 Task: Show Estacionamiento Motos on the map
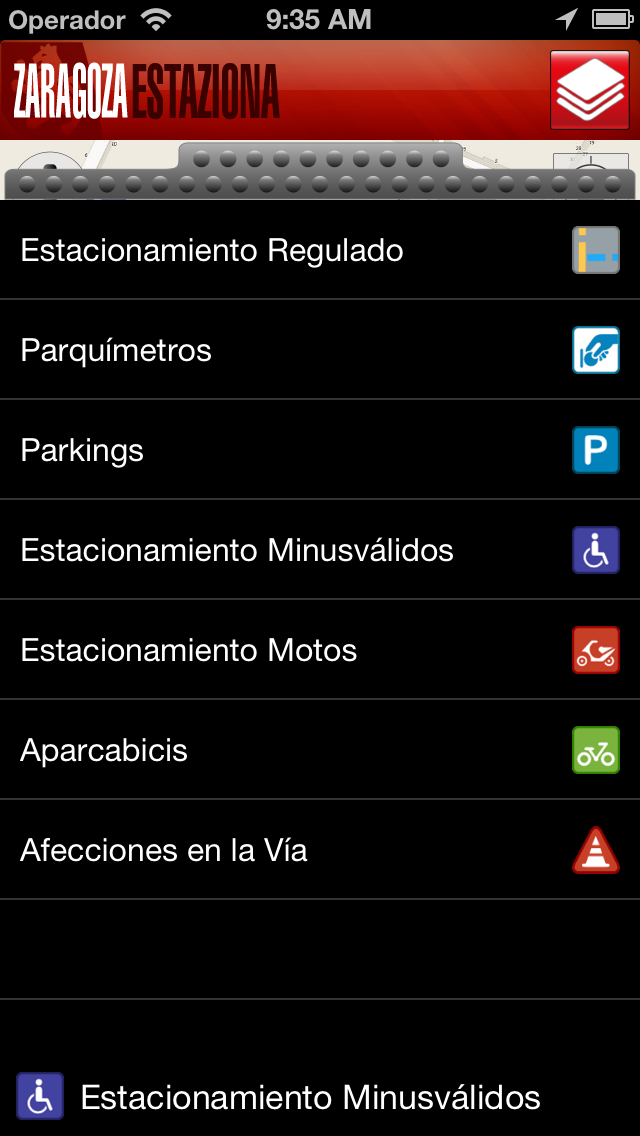320,649
